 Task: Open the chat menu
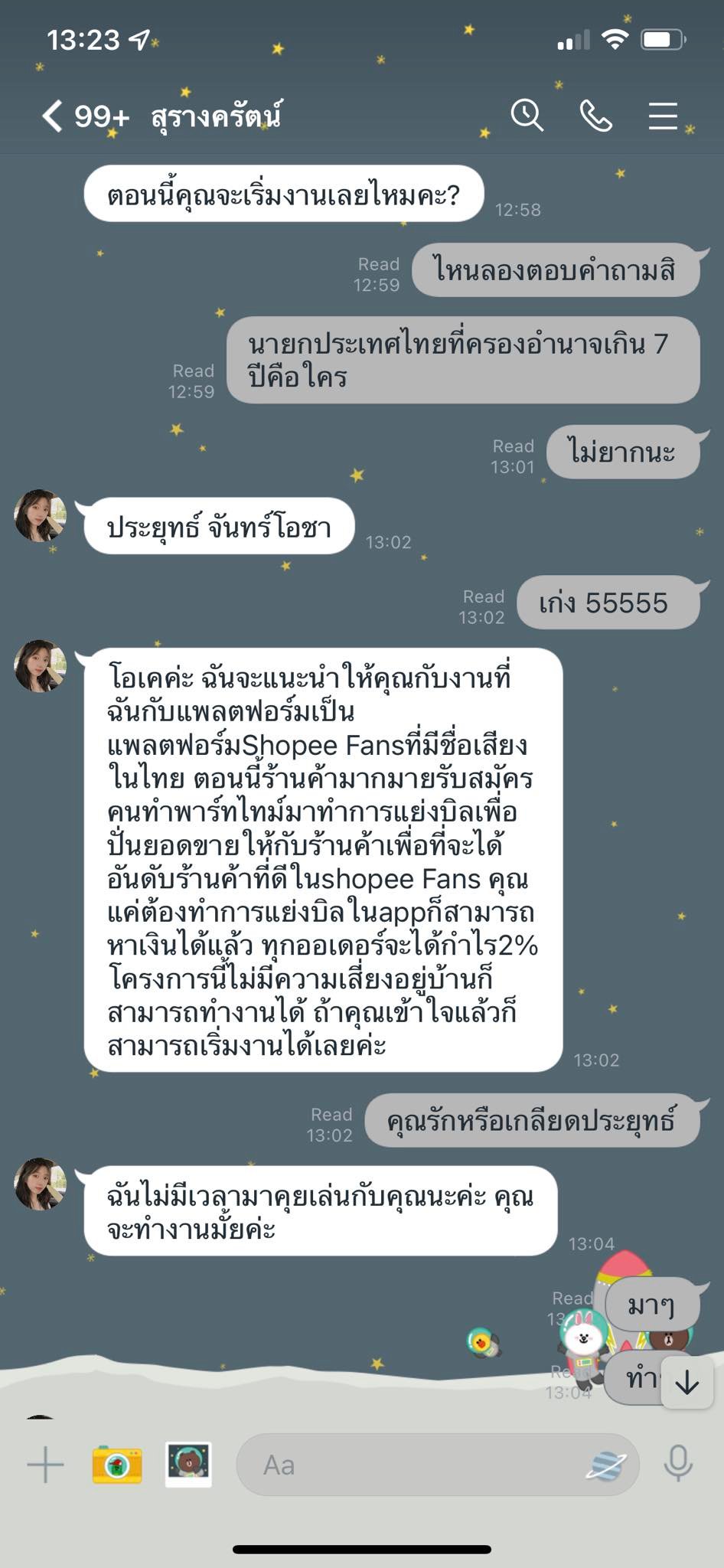click(x=663, y=116)
